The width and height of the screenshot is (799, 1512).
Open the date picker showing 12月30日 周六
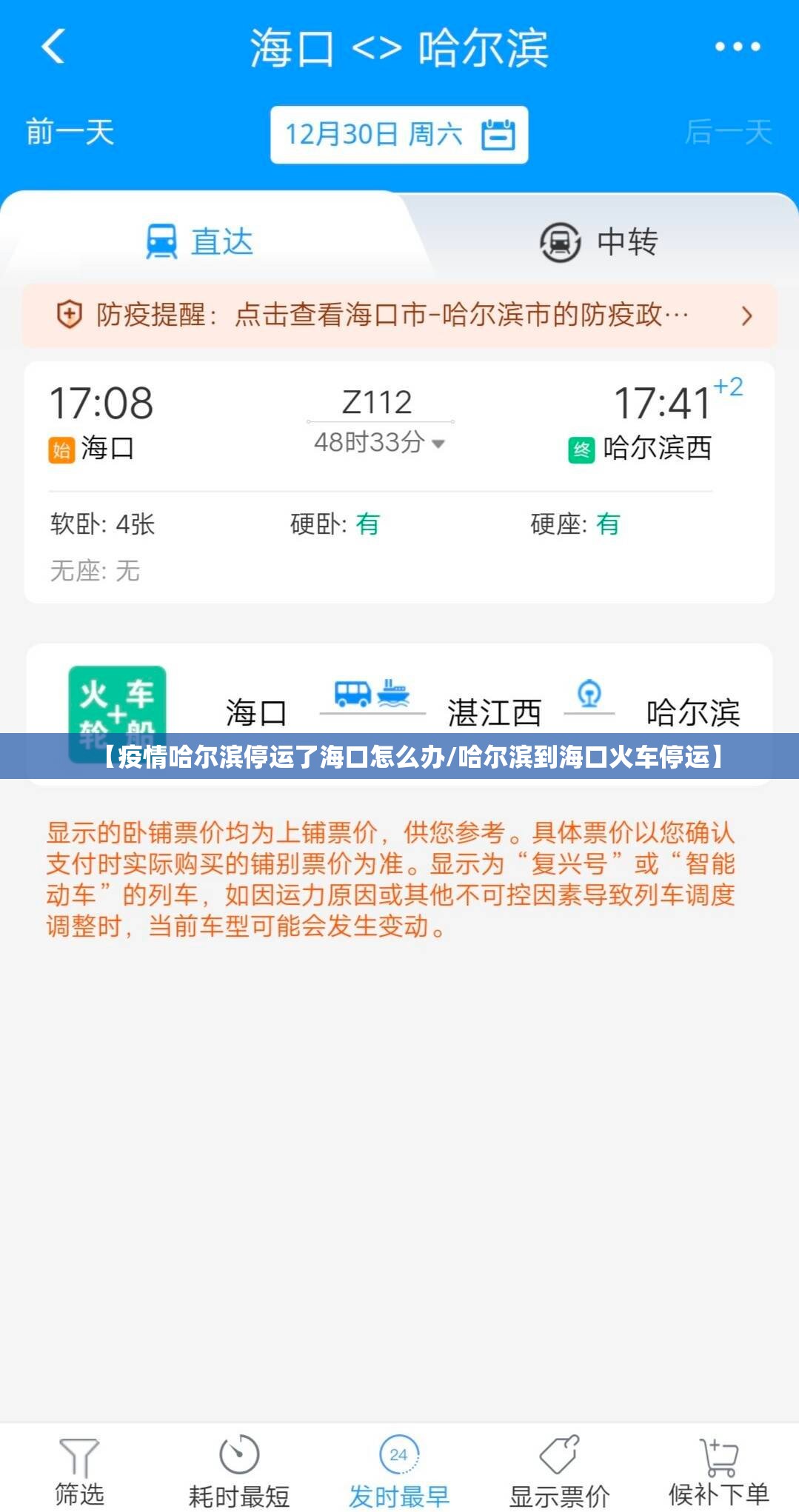(399, 135)
